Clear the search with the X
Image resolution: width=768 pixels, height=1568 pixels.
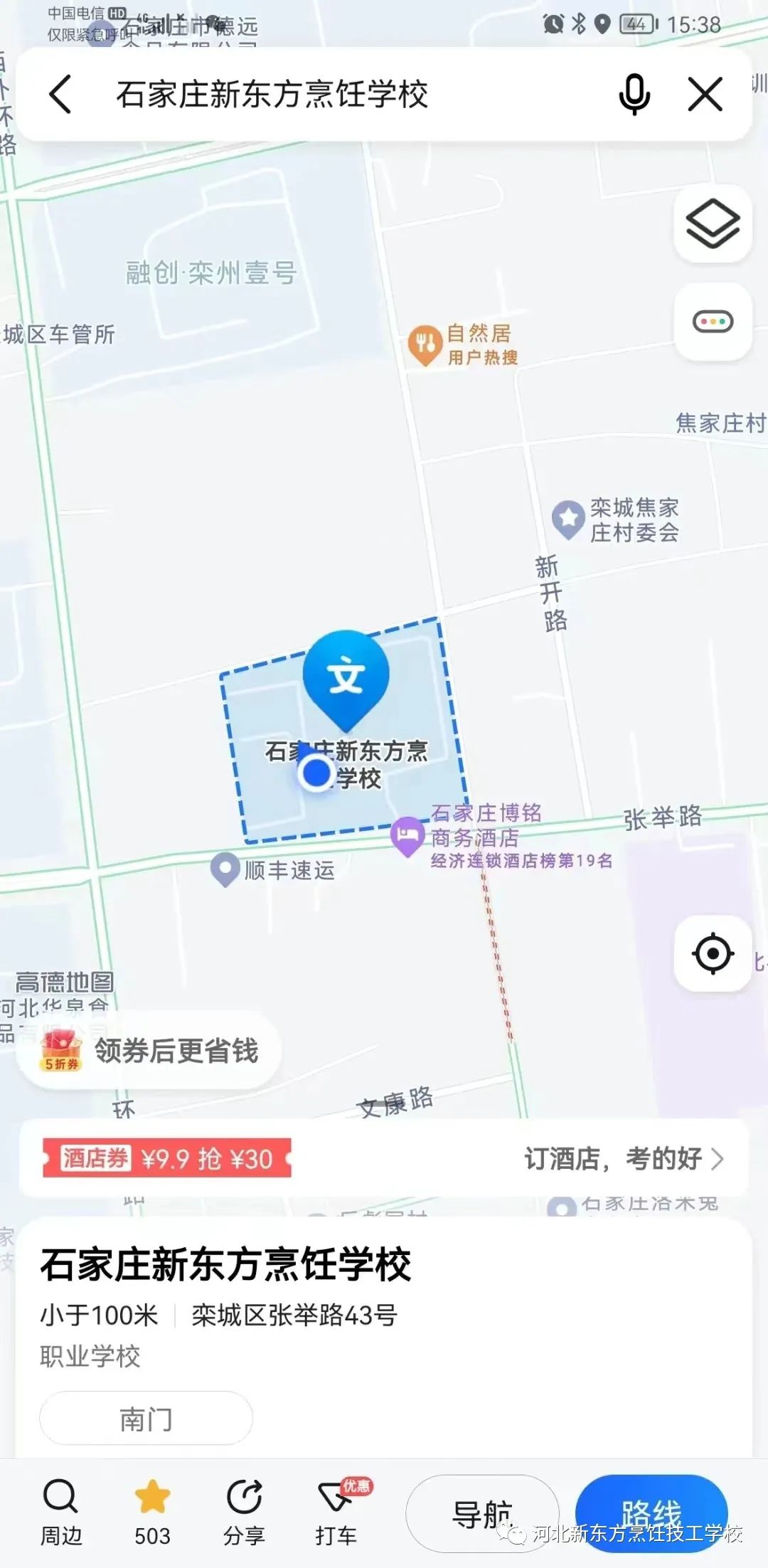point(705,95)
